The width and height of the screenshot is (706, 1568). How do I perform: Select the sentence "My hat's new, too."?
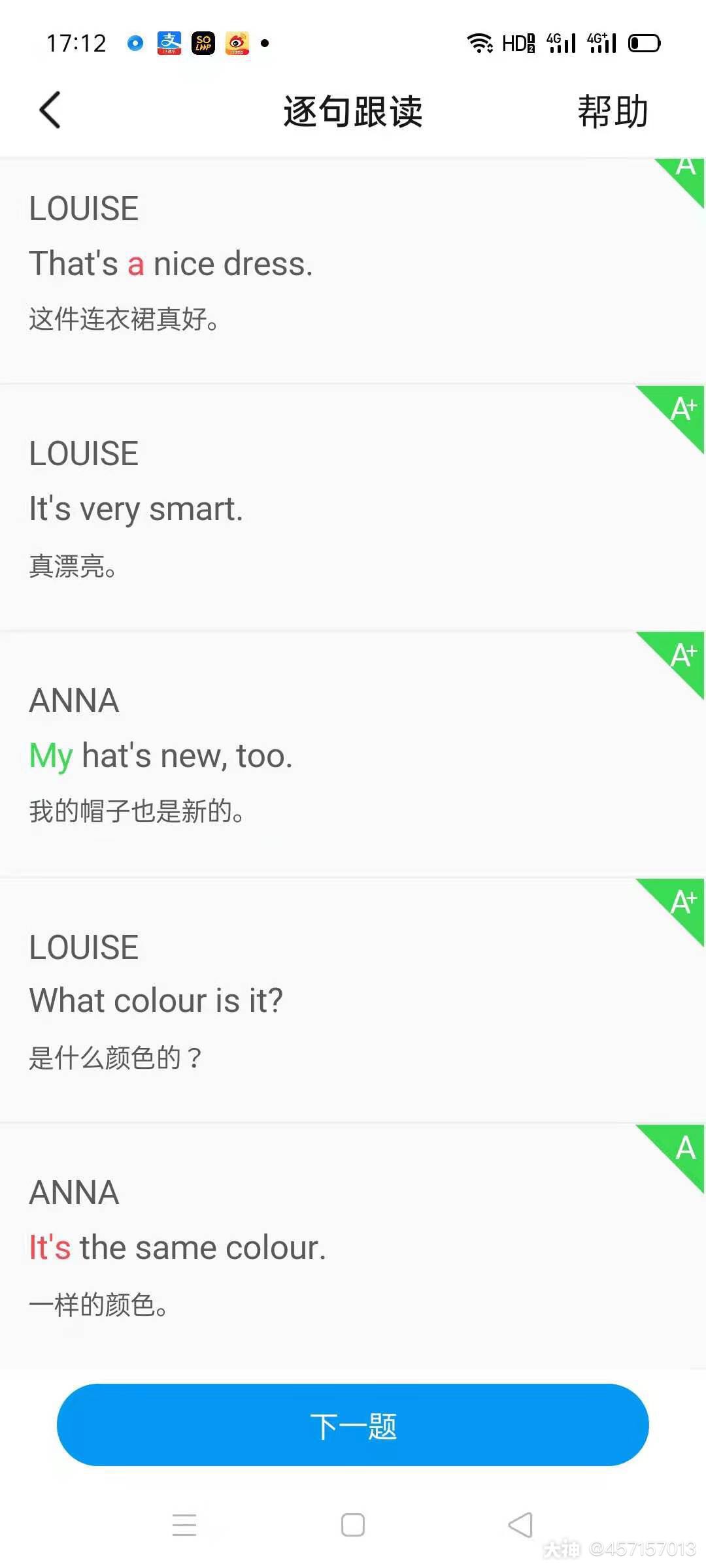point(161,756)
